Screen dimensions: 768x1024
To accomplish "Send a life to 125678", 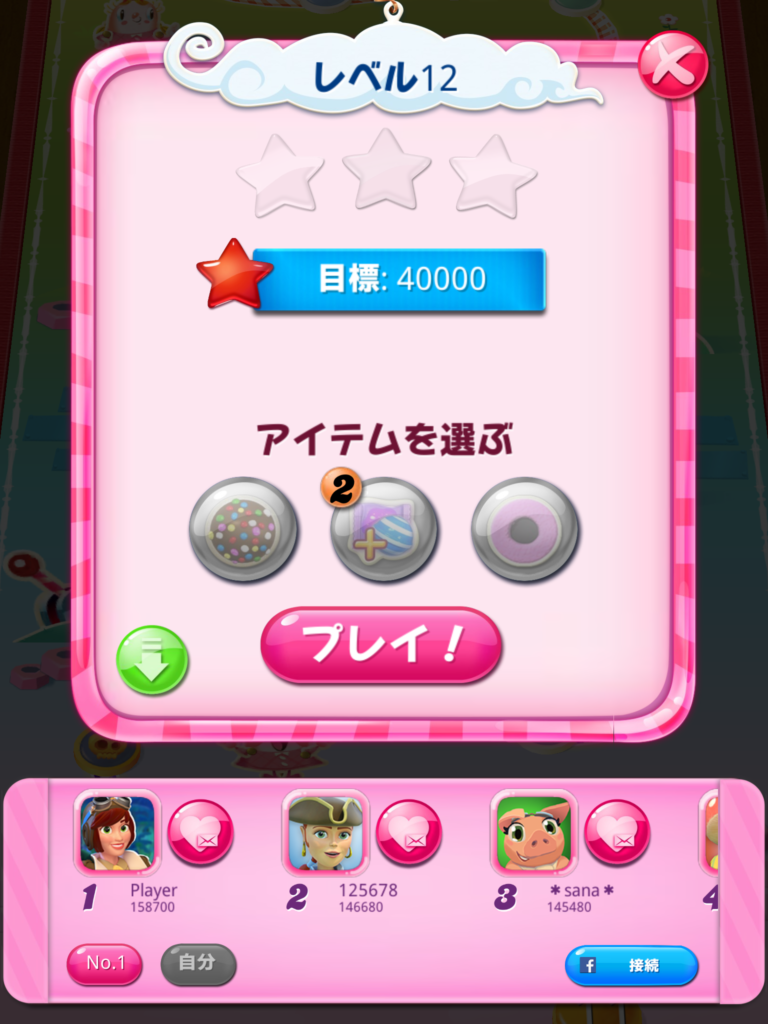I will 408,832.
